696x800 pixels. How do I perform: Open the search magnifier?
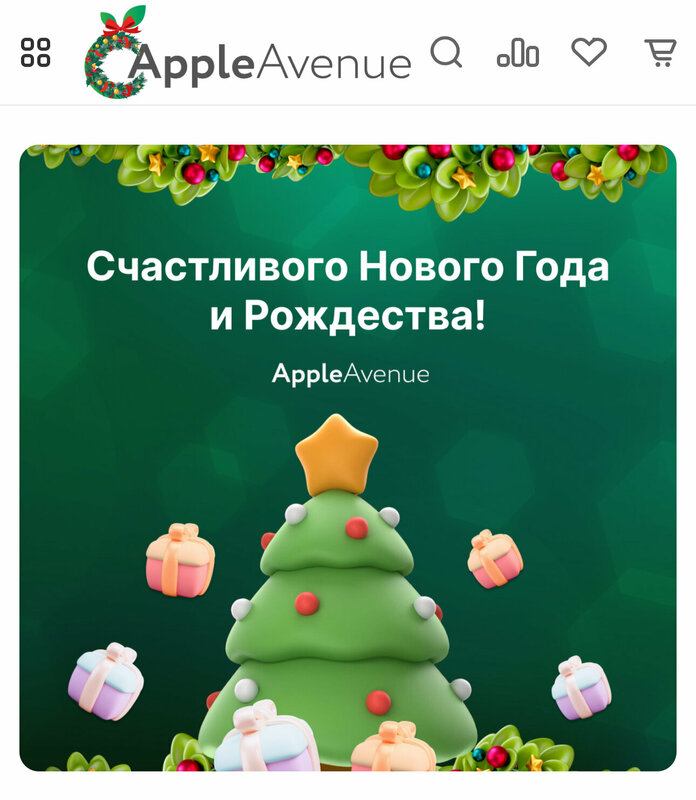tap(446, 52)
